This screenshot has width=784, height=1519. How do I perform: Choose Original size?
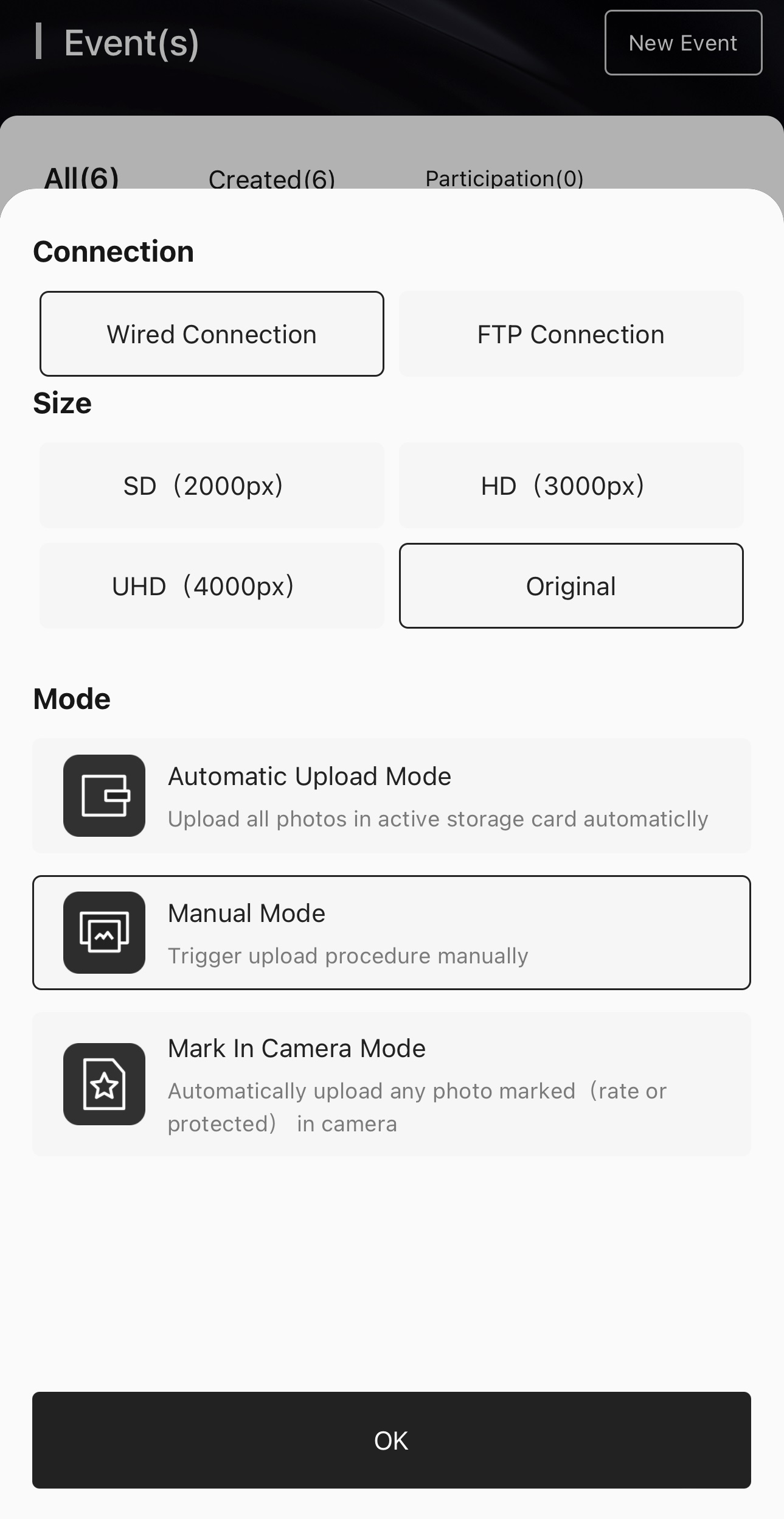coord(571,586)
